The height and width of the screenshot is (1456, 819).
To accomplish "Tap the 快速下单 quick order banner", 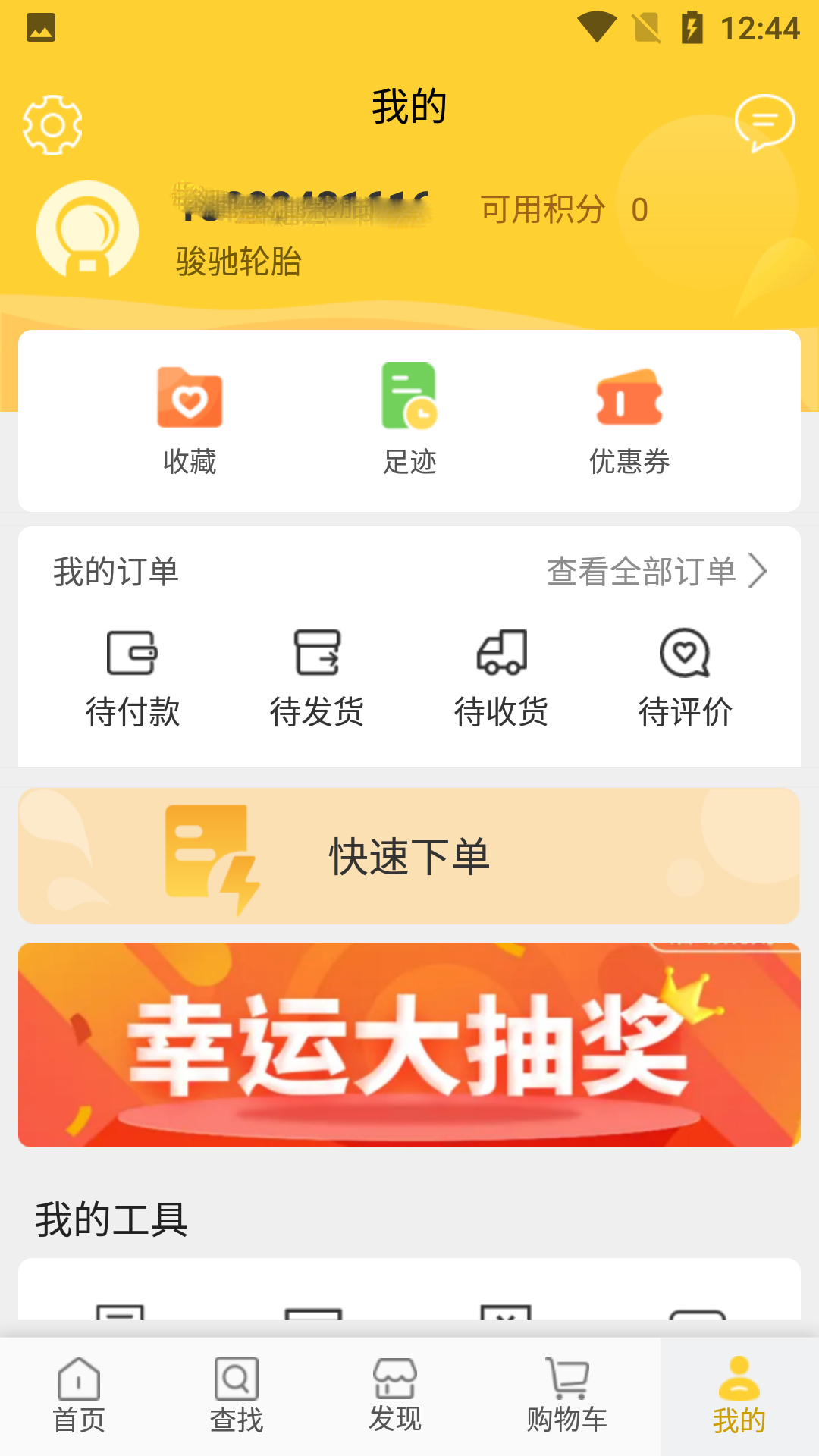I will 409,856.
